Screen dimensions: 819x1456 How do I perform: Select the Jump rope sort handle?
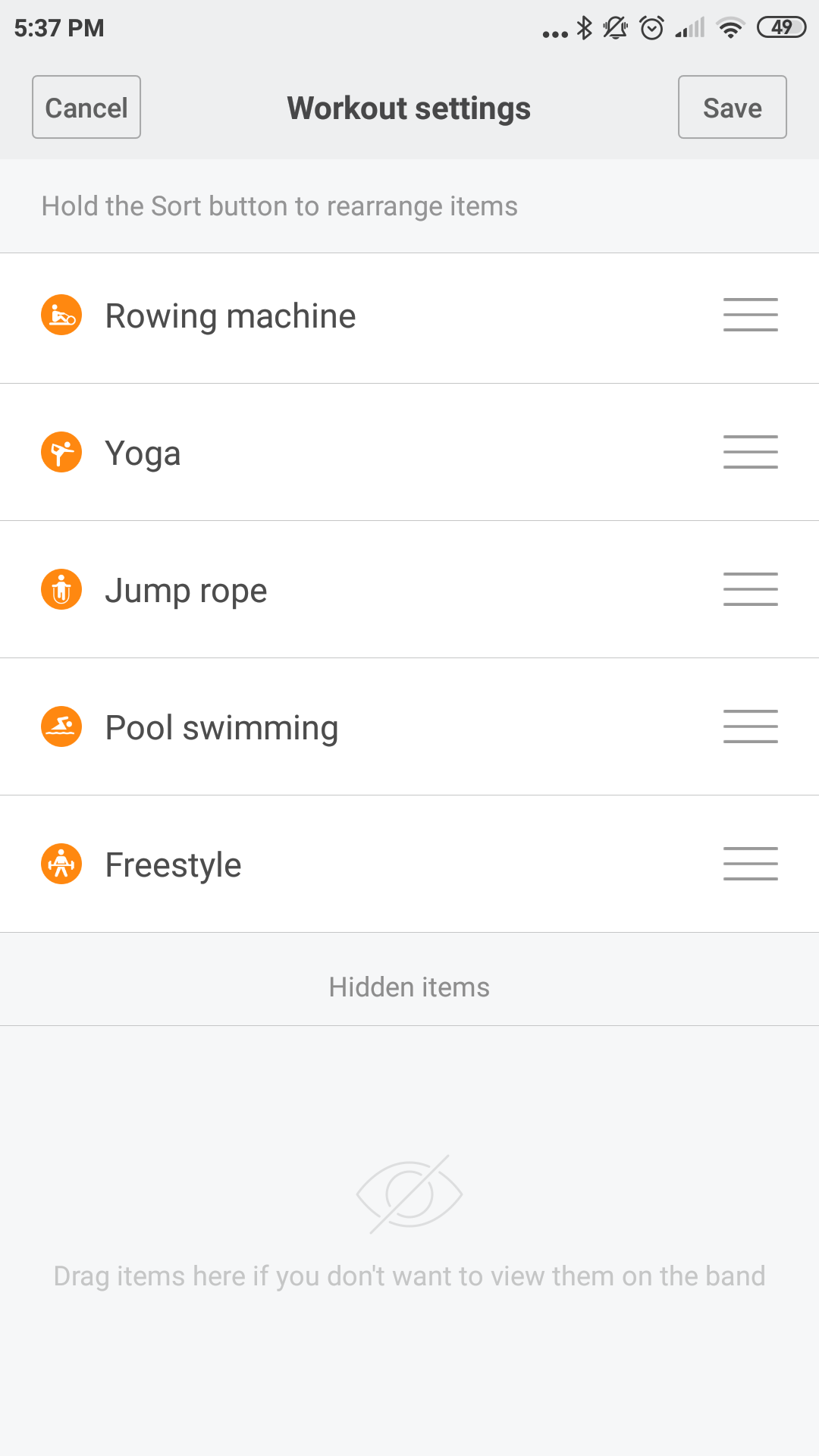[x=750, y=589]
